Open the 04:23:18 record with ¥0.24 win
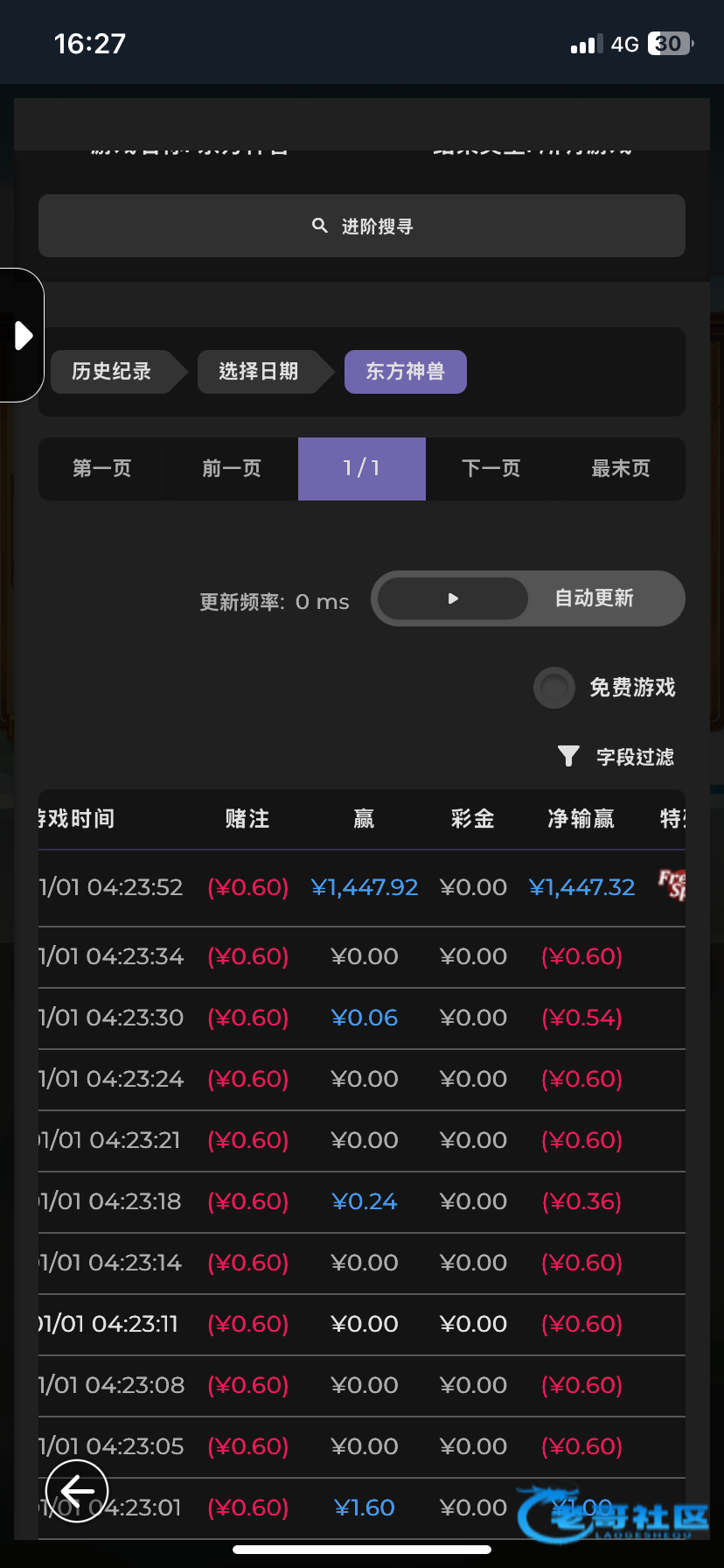 coord(362,1202)
